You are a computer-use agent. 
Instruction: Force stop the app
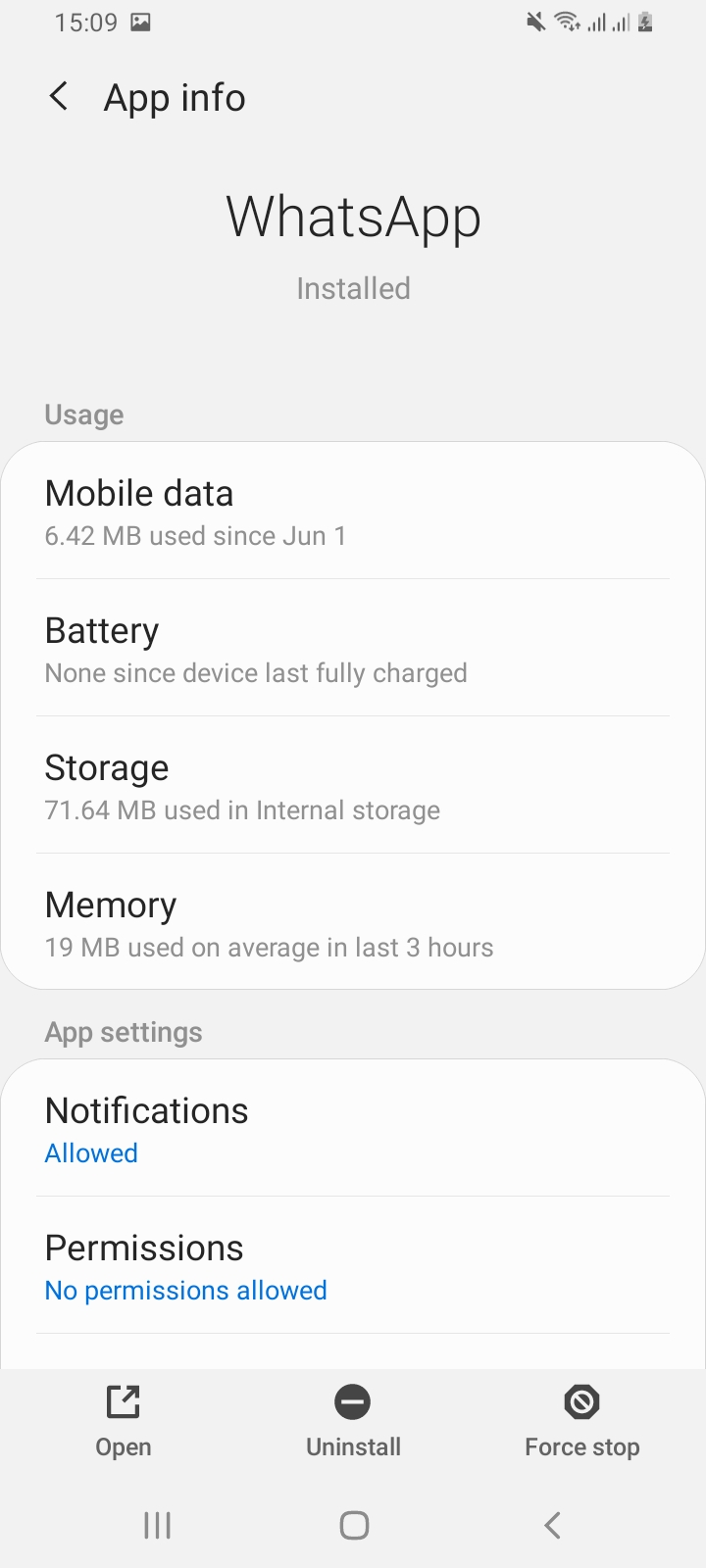pyautogui.click(x=581, y=1421)
